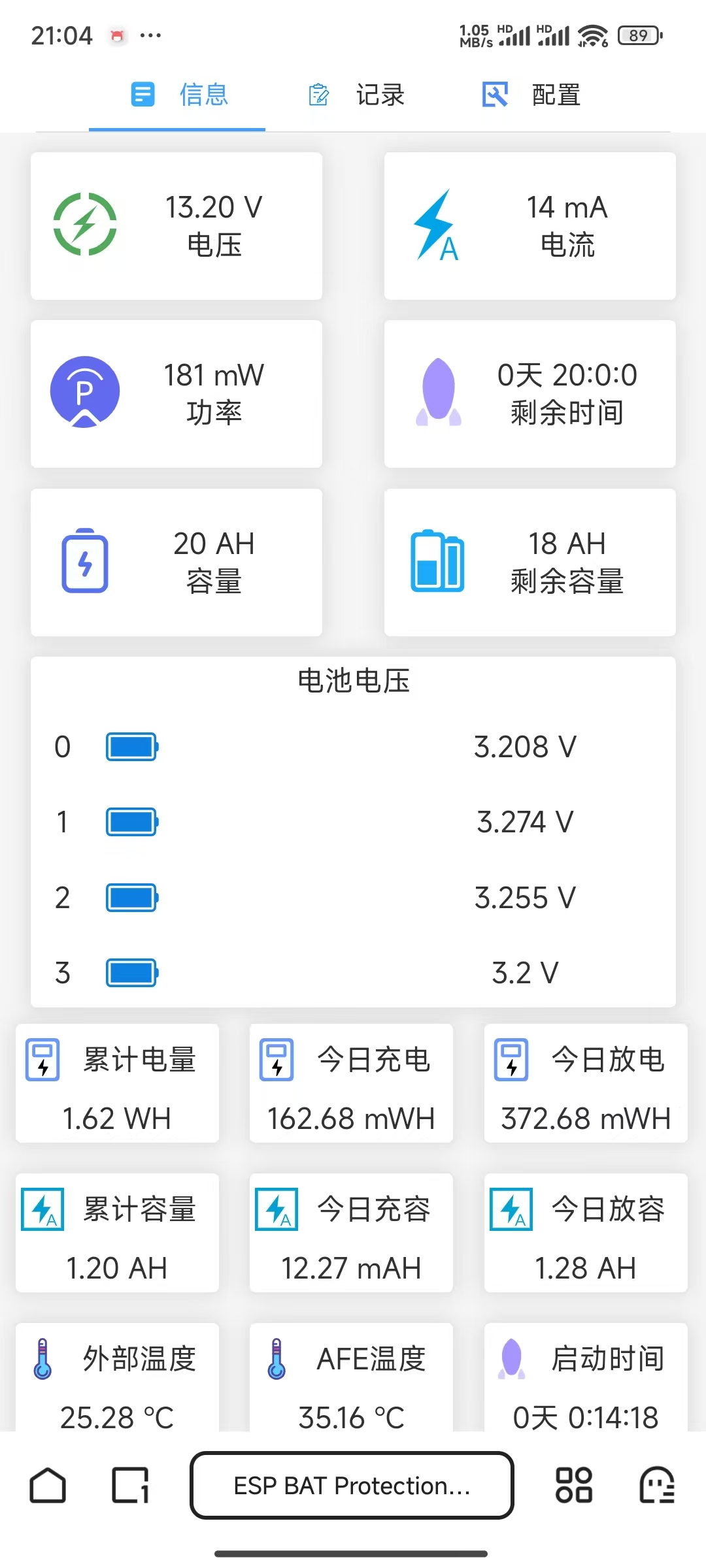Open the 配置 tab
Image resolution: width=706 pixels, height=1568 pixels.
531,95
